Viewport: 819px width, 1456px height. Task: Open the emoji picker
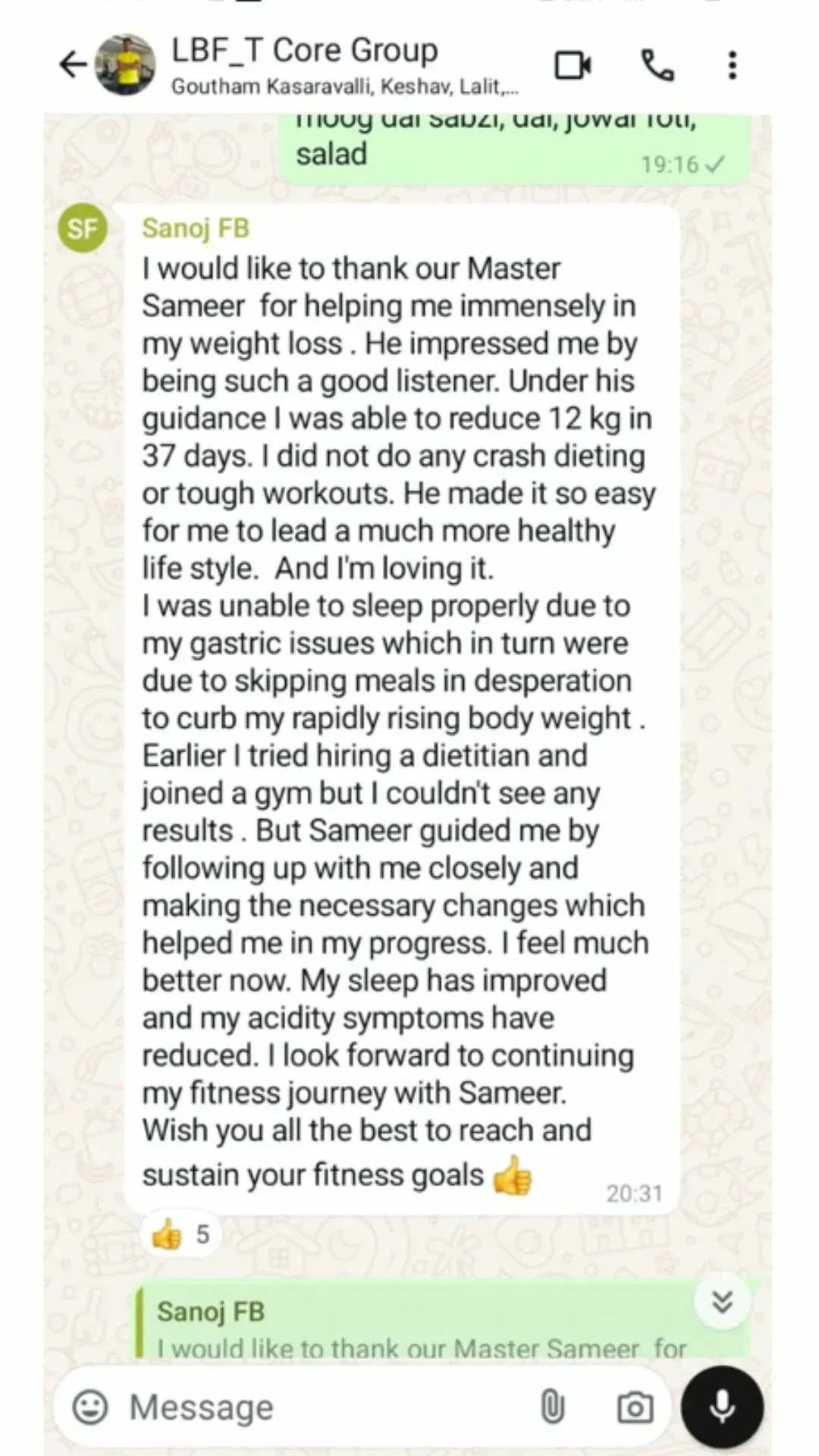coord(90,1407)
